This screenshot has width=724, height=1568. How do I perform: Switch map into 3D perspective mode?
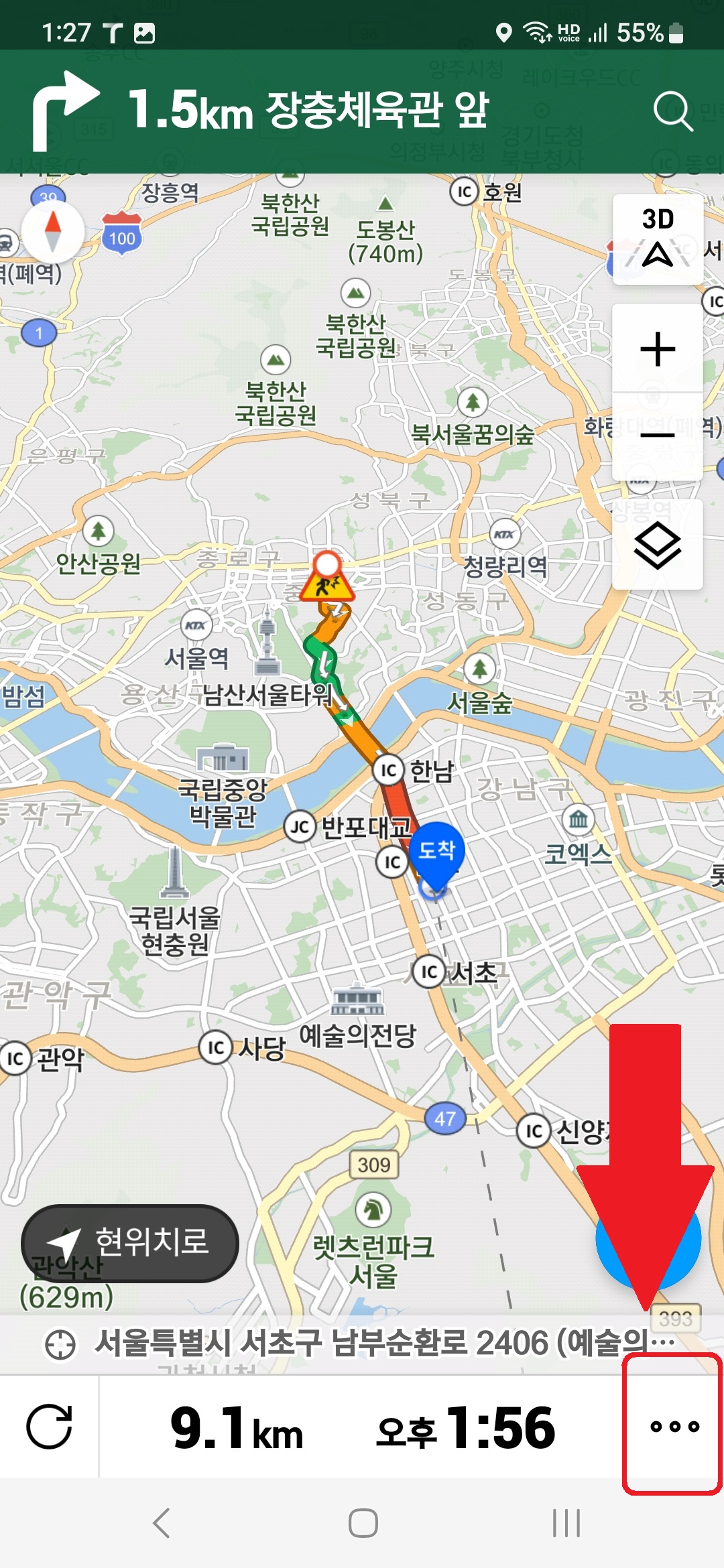pos(657,238)
